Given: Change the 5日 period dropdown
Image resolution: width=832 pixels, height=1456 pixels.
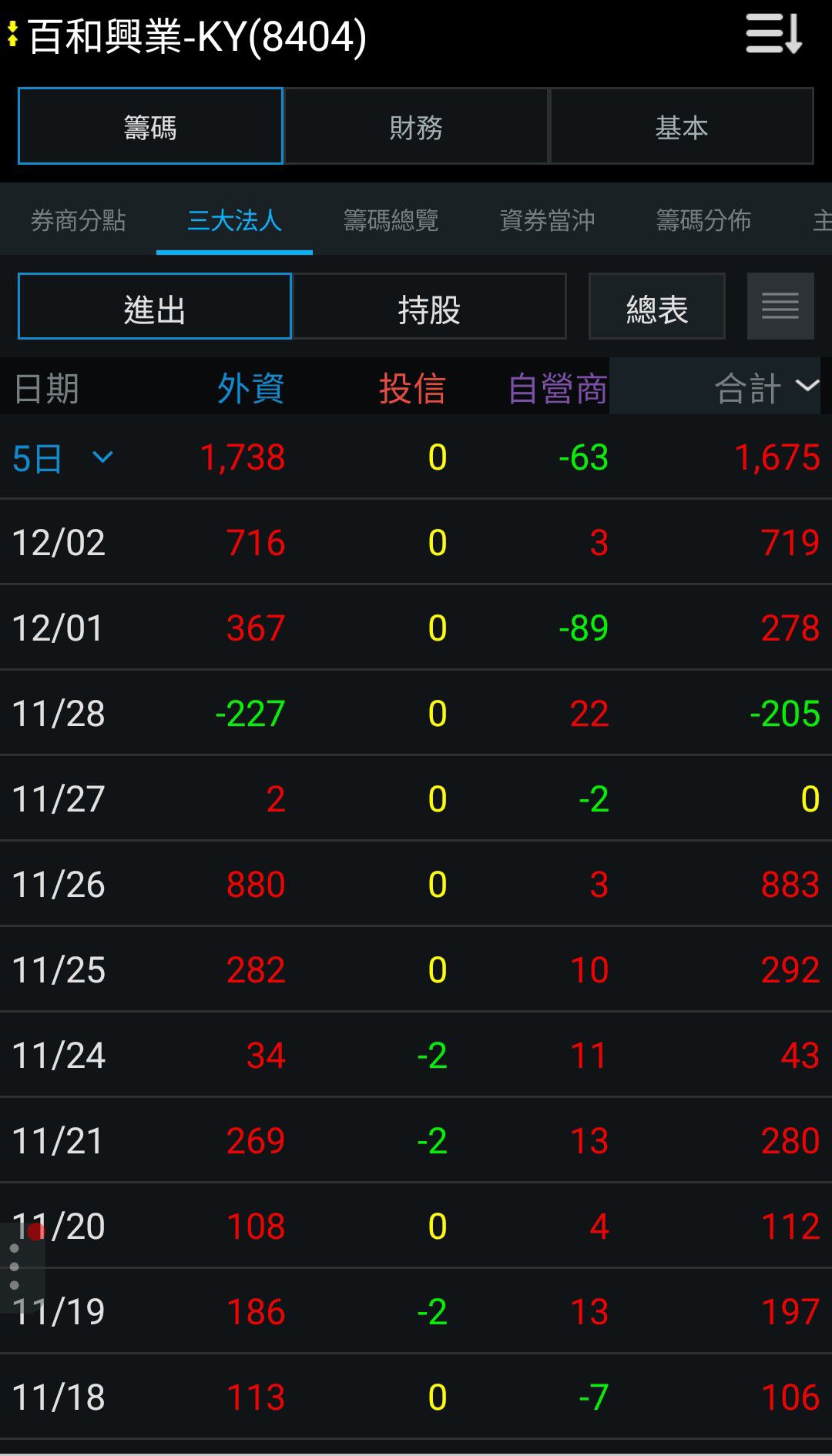Looking at the screenshot, I should click(62, 458).
